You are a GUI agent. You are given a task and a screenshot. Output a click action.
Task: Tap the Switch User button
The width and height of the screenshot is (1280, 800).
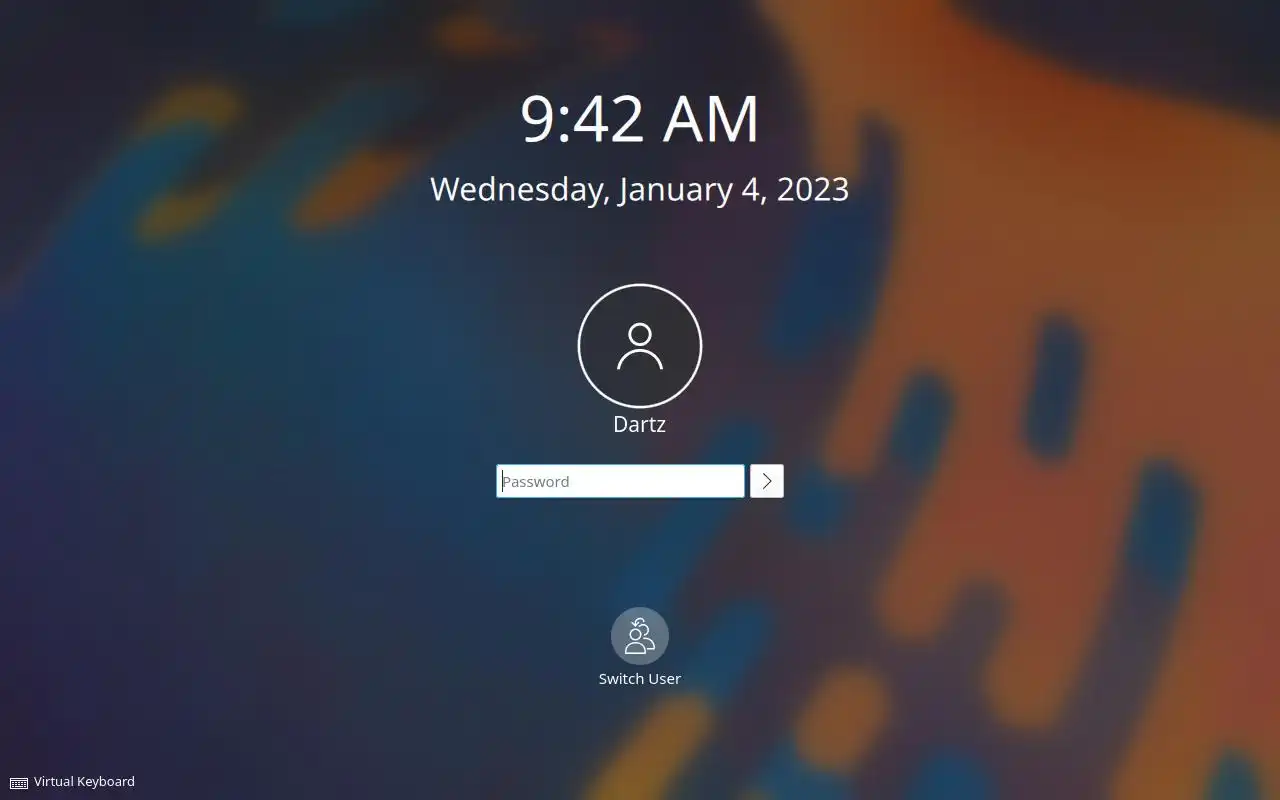point(639,637)
